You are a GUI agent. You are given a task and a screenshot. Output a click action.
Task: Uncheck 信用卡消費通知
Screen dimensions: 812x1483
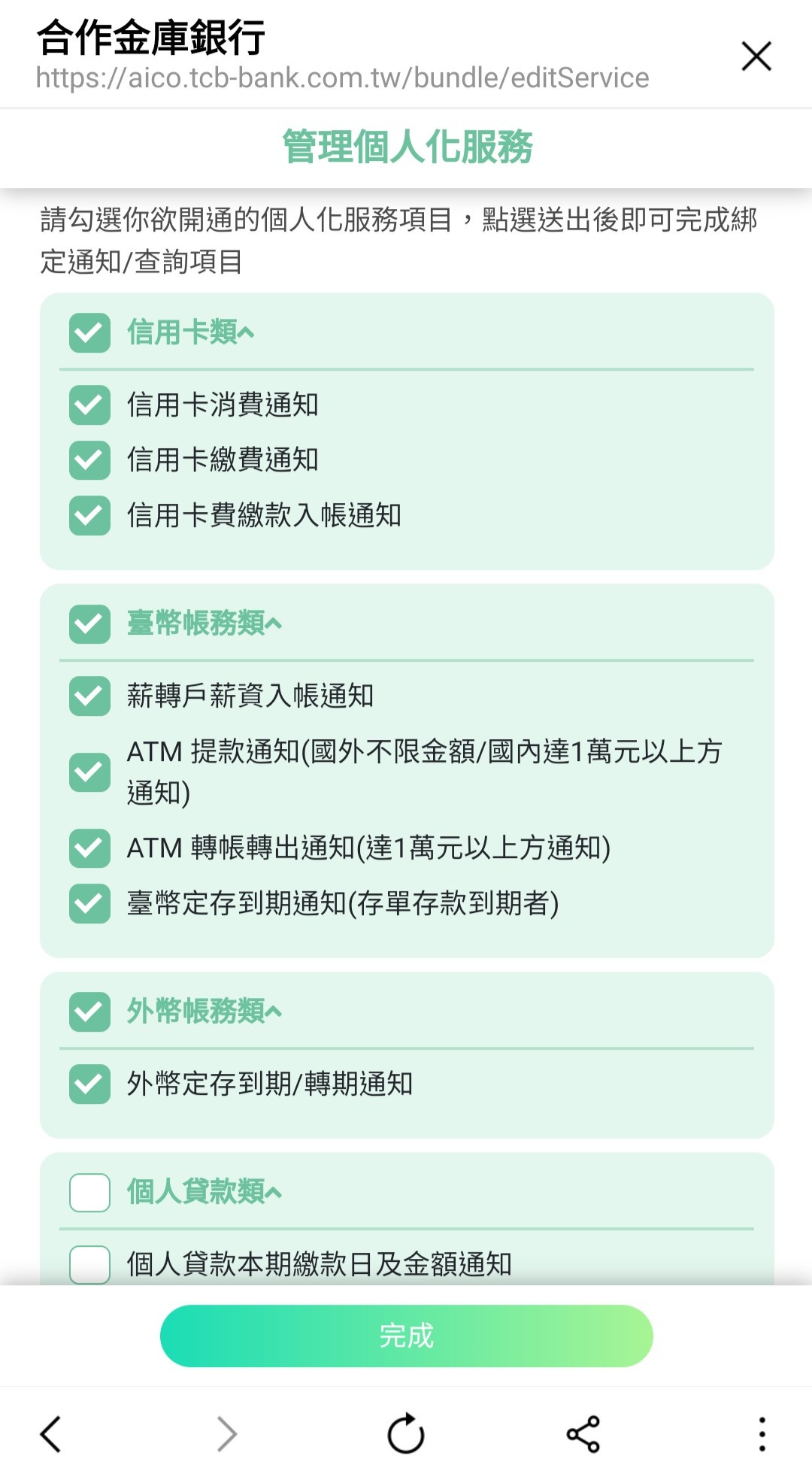tap(89, 405)
